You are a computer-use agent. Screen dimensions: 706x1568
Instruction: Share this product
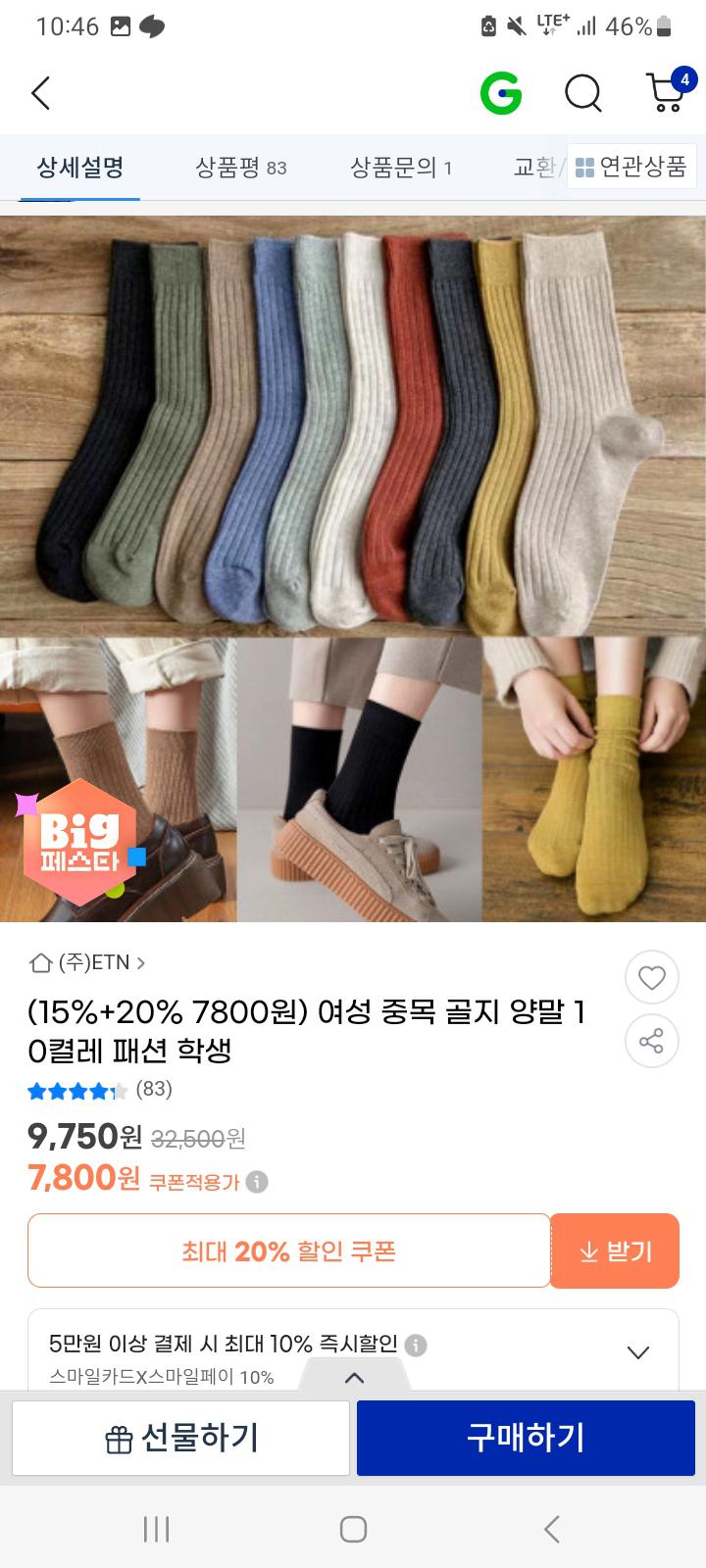(651, 1041)
